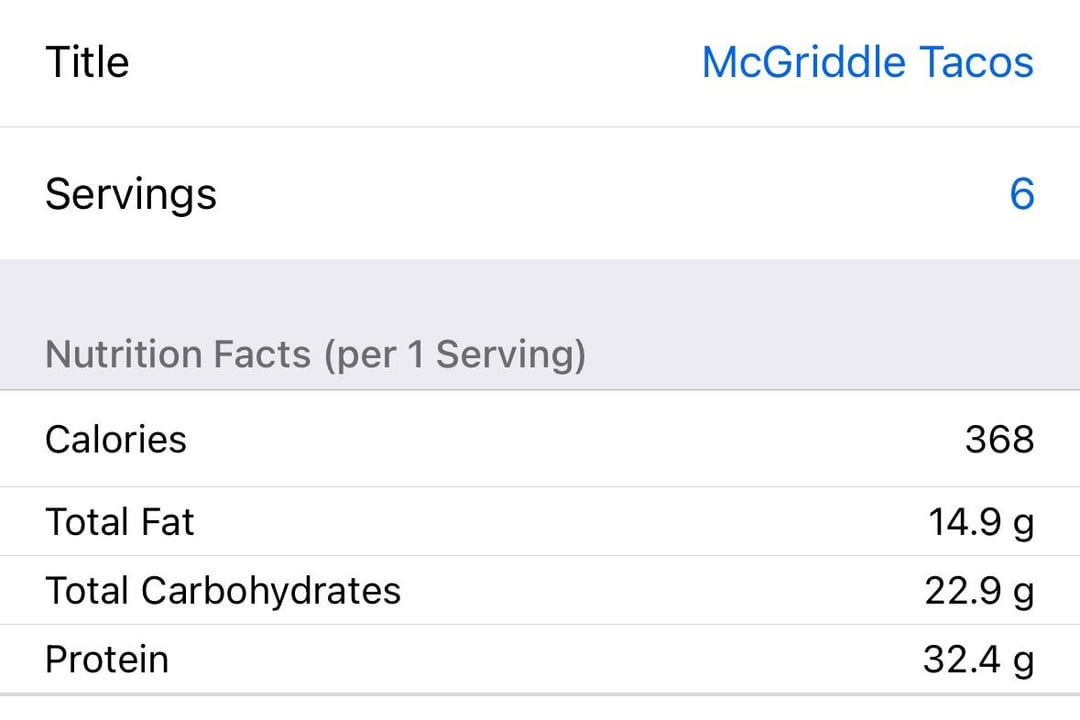Screen dimensions: 1080x720
Task: Change the Servings value of 6
Action: point(1021,193)
